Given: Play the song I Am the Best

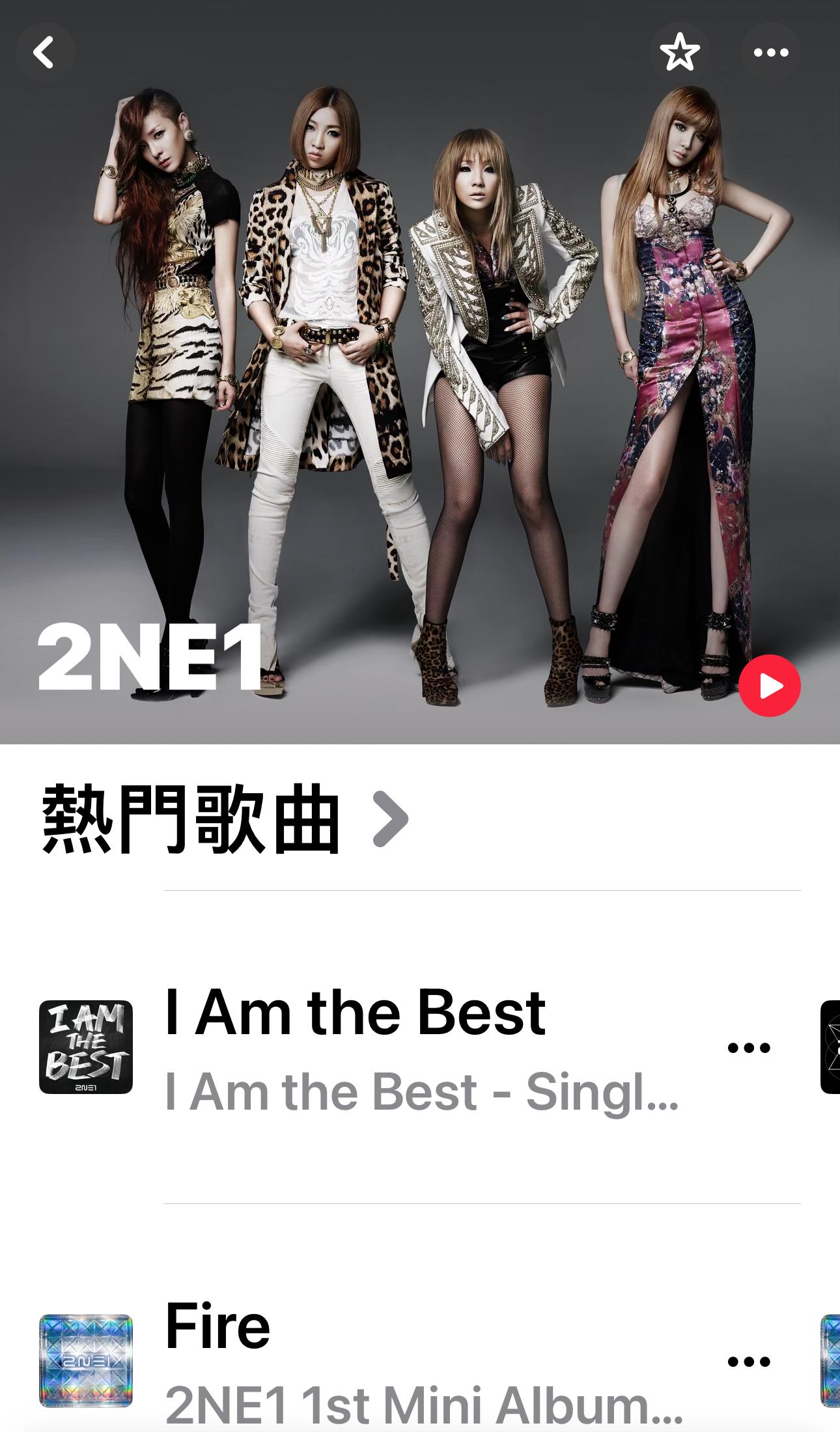Looking at the screenshot, I should 355,1047.
